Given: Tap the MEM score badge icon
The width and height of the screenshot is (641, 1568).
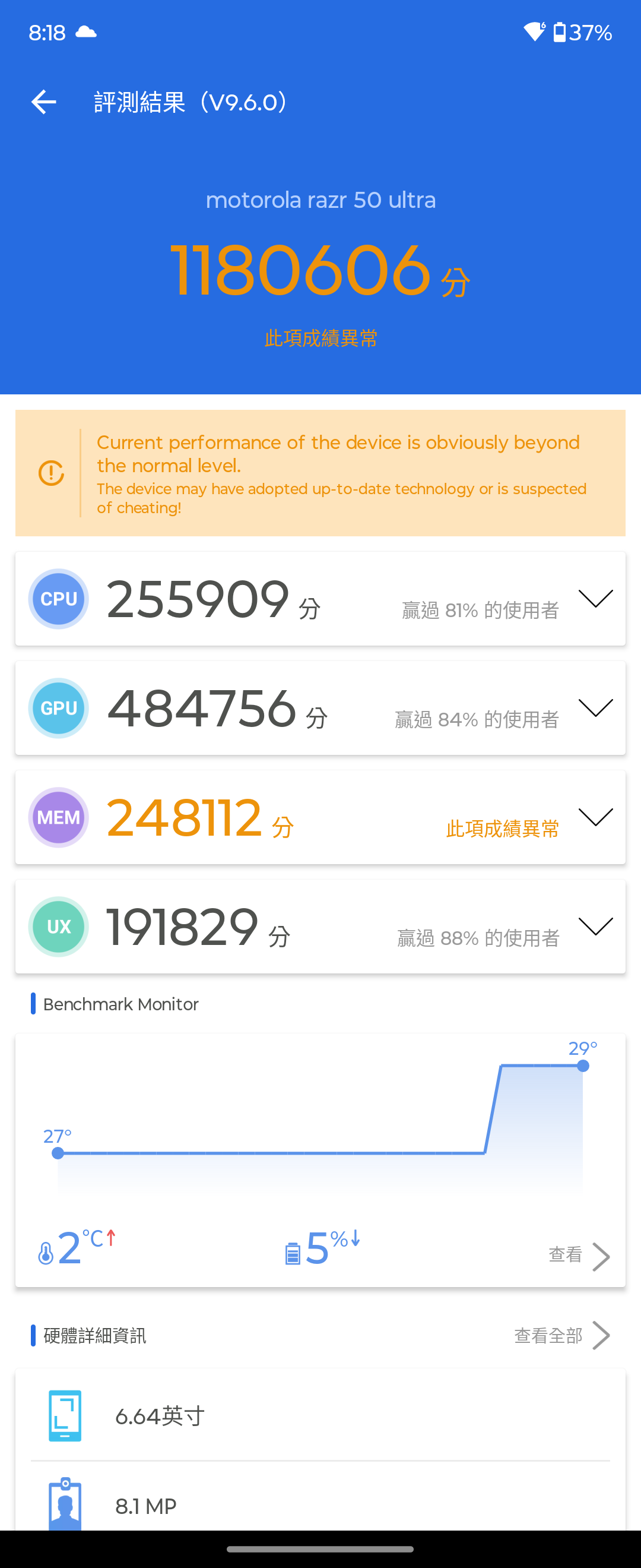Looking at the screenshot, I should point(58,817).
